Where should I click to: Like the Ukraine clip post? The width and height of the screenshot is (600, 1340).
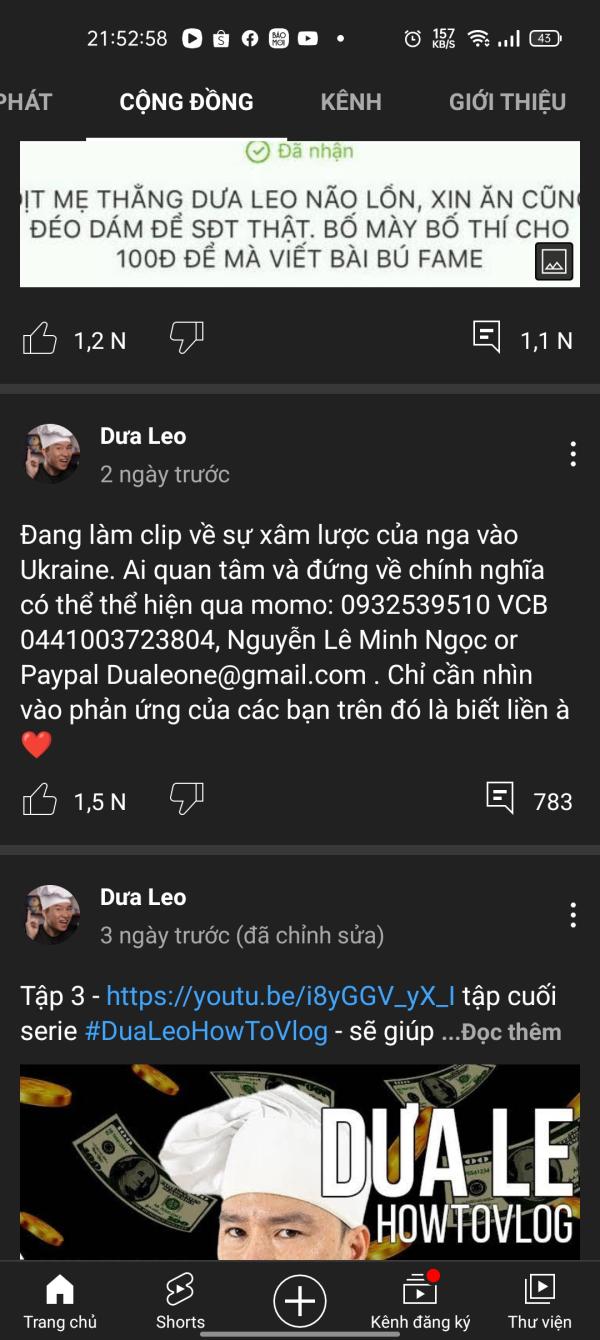(x=40, y=800)
